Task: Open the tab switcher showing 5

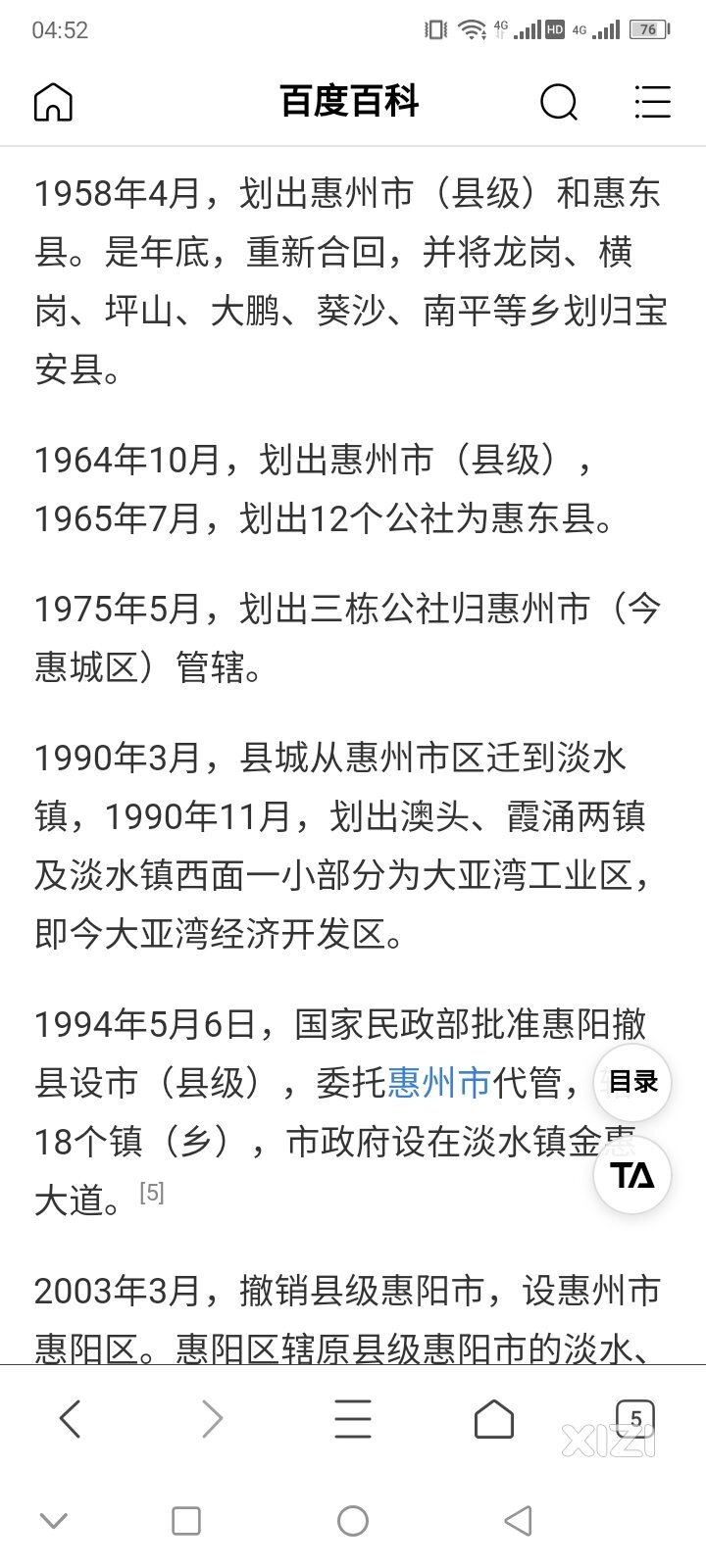Action: (635, 1418)
